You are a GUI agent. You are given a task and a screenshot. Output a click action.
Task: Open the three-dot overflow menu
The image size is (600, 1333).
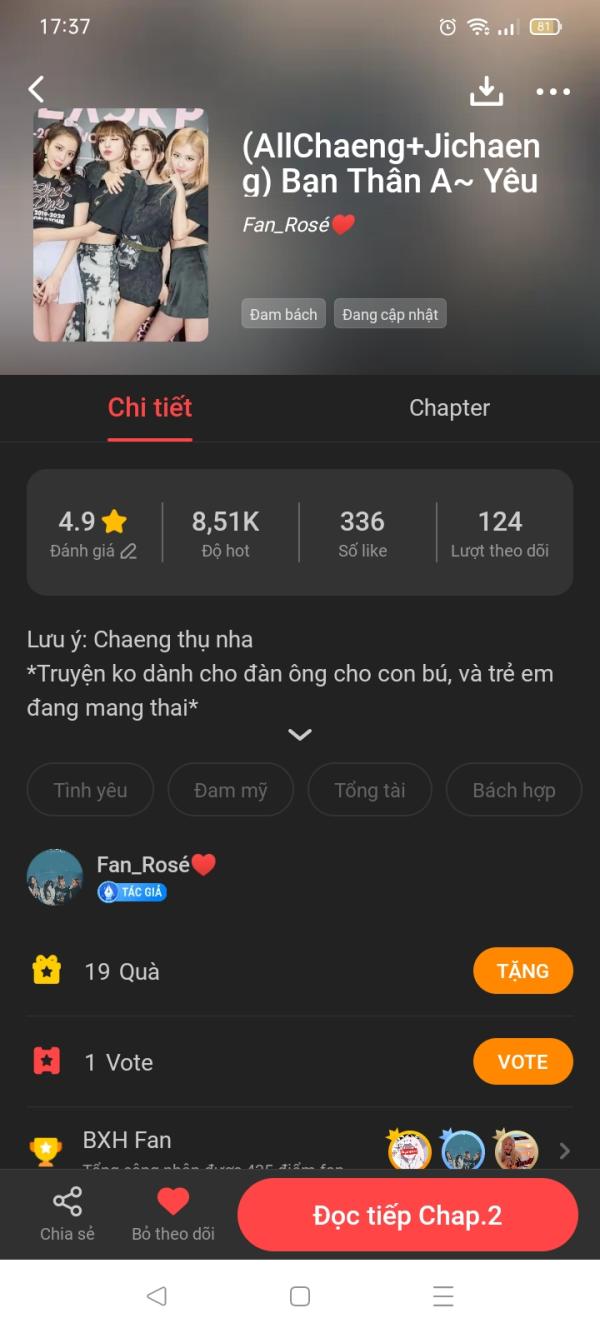click(553, 92)
